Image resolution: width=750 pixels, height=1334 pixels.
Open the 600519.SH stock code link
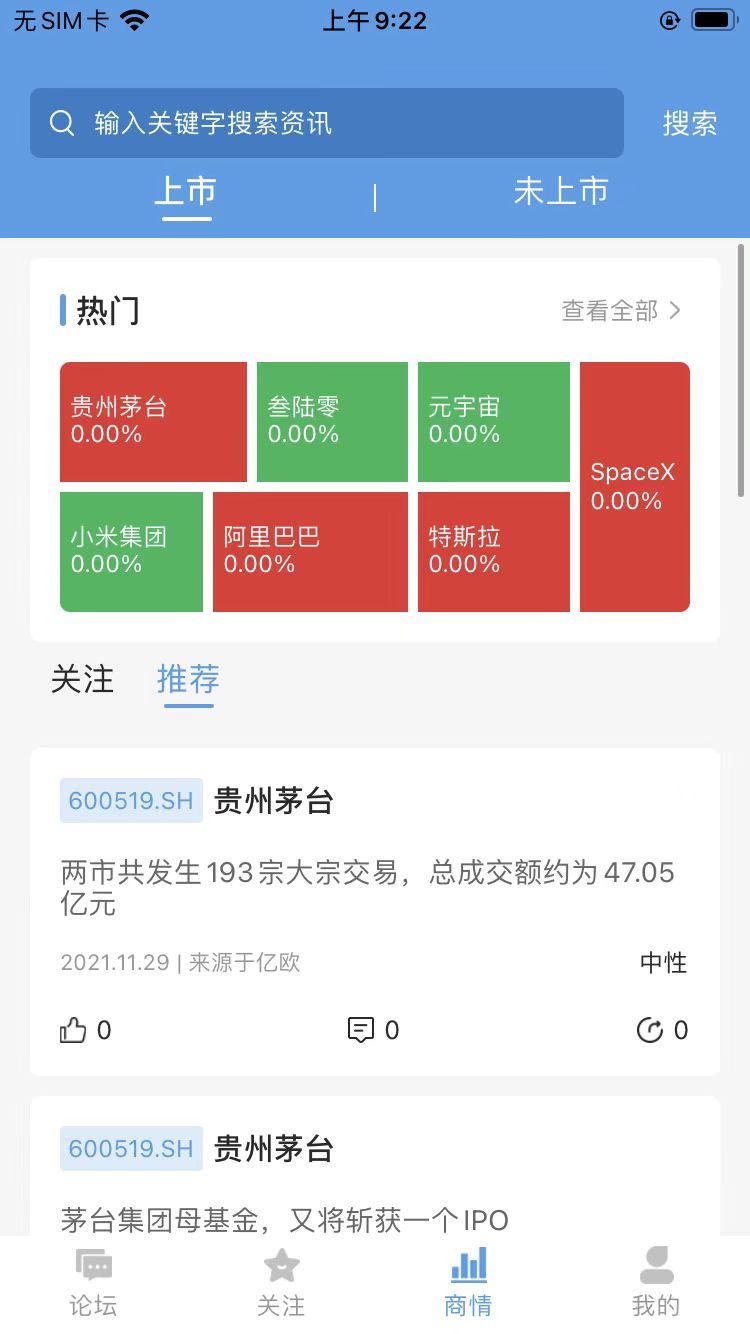pos(130,800)
